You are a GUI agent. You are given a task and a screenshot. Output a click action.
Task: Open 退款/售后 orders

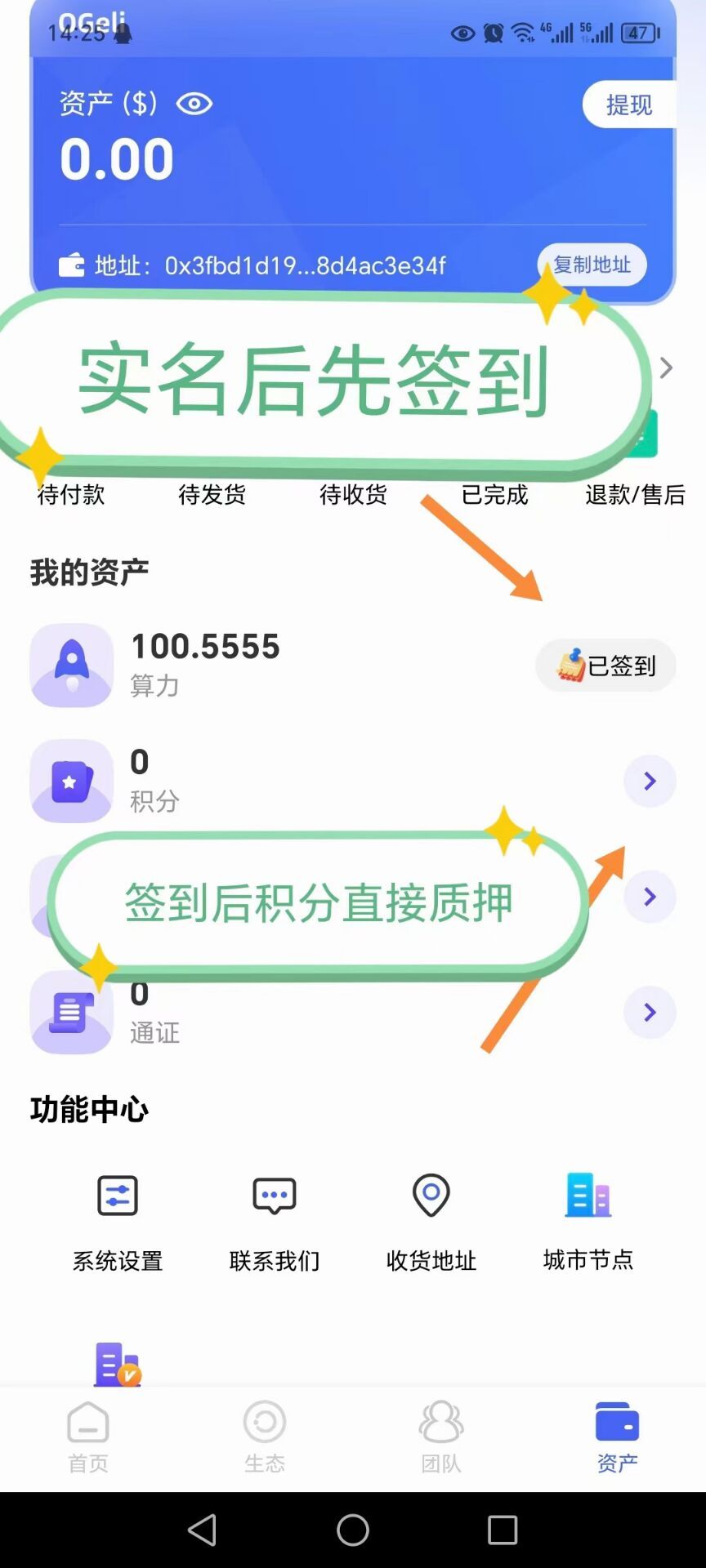pyautogui.click(x=635, y=493)
